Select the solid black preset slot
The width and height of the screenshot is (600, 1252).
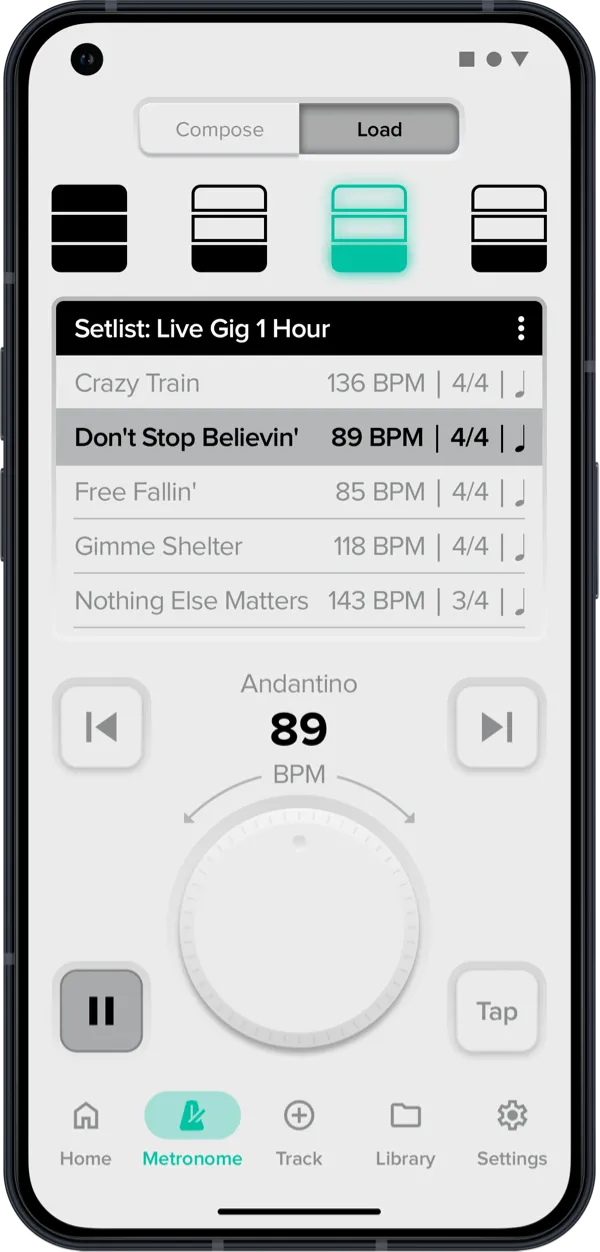(89, 228)
